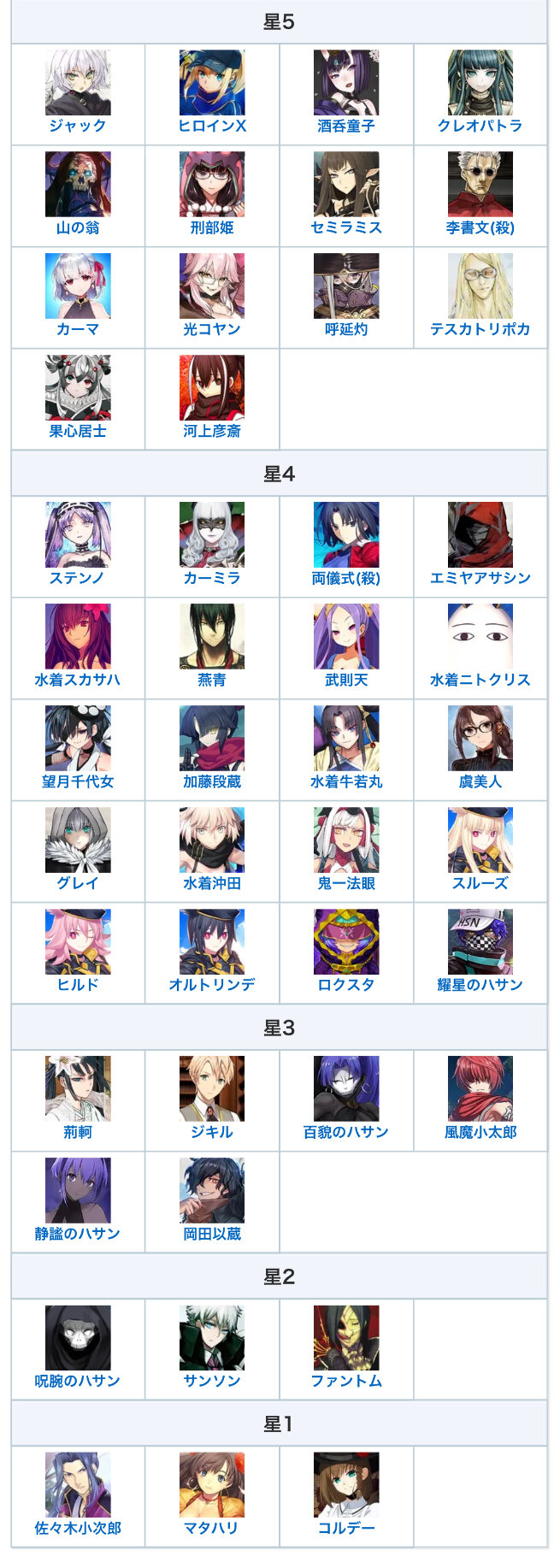560x1568 pixels.
Task: View the ステンノ entry
Action: click(78, 578)
